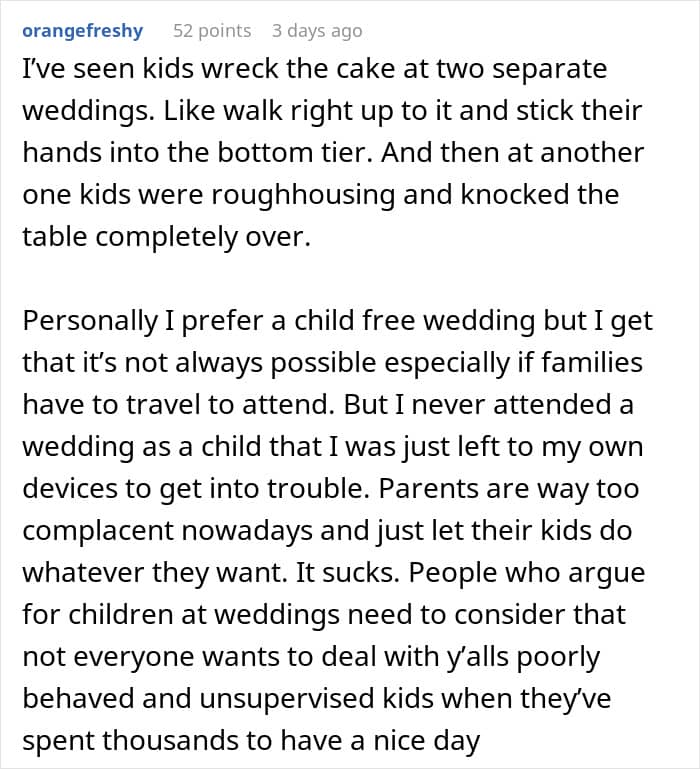Open orangefreshy's user profile

pos(82,31)
